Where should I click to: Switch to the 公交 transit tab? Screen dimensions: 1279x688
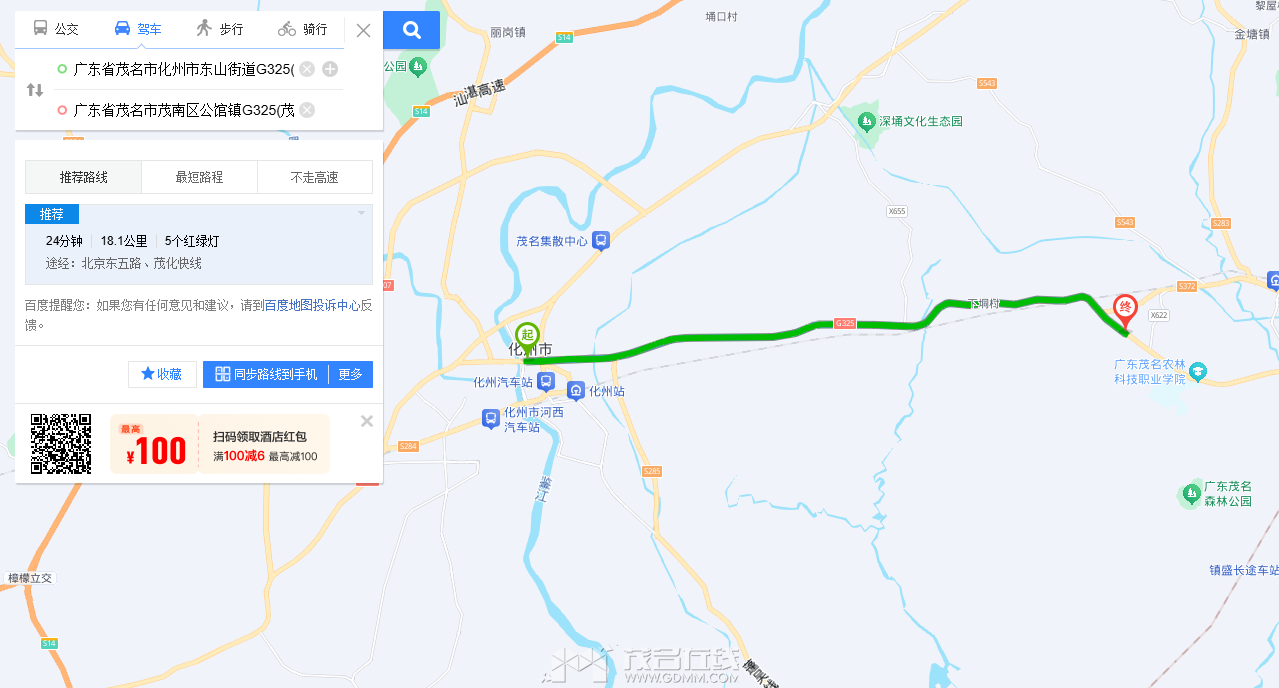56,29
